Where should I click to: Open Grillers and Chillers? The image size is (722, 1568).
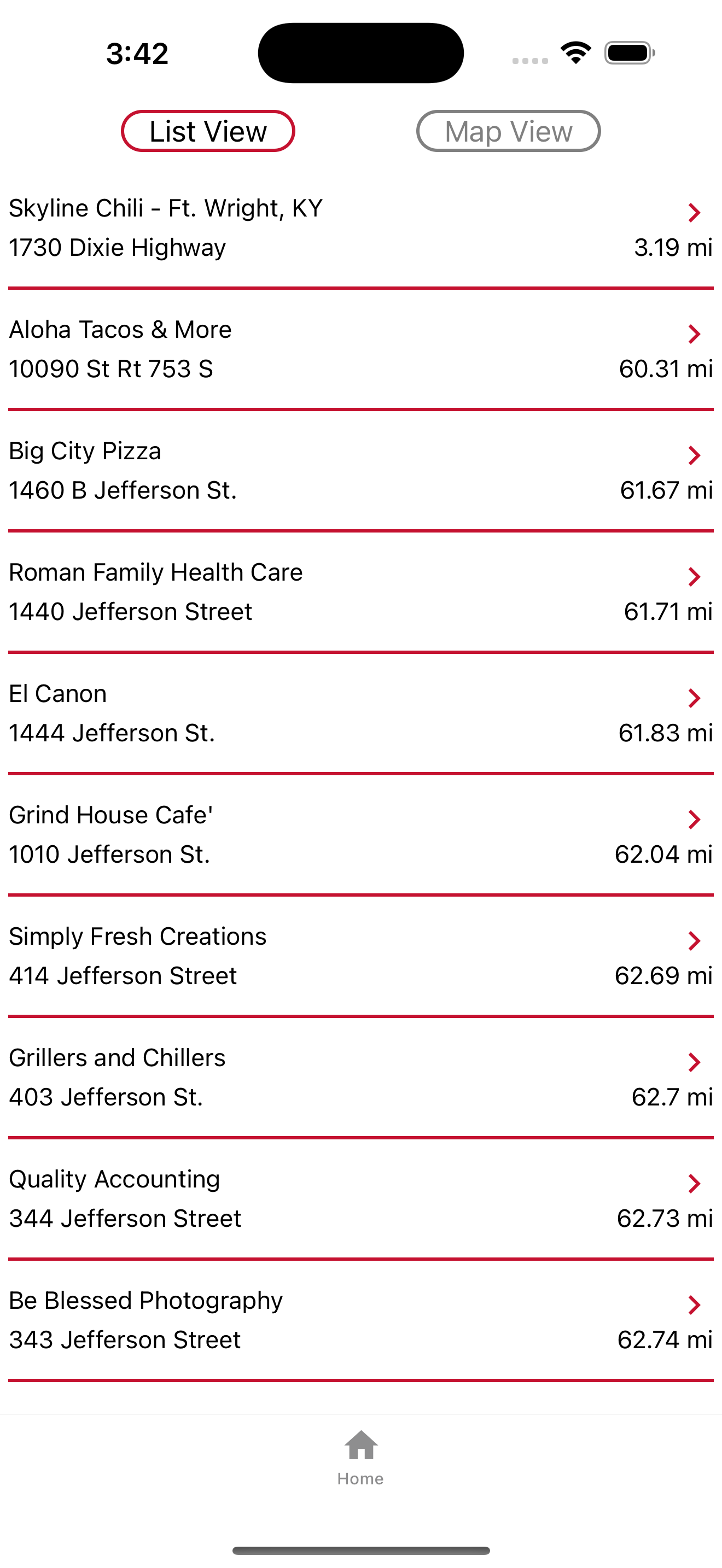pyautogui.click(x=360, y=1077)
